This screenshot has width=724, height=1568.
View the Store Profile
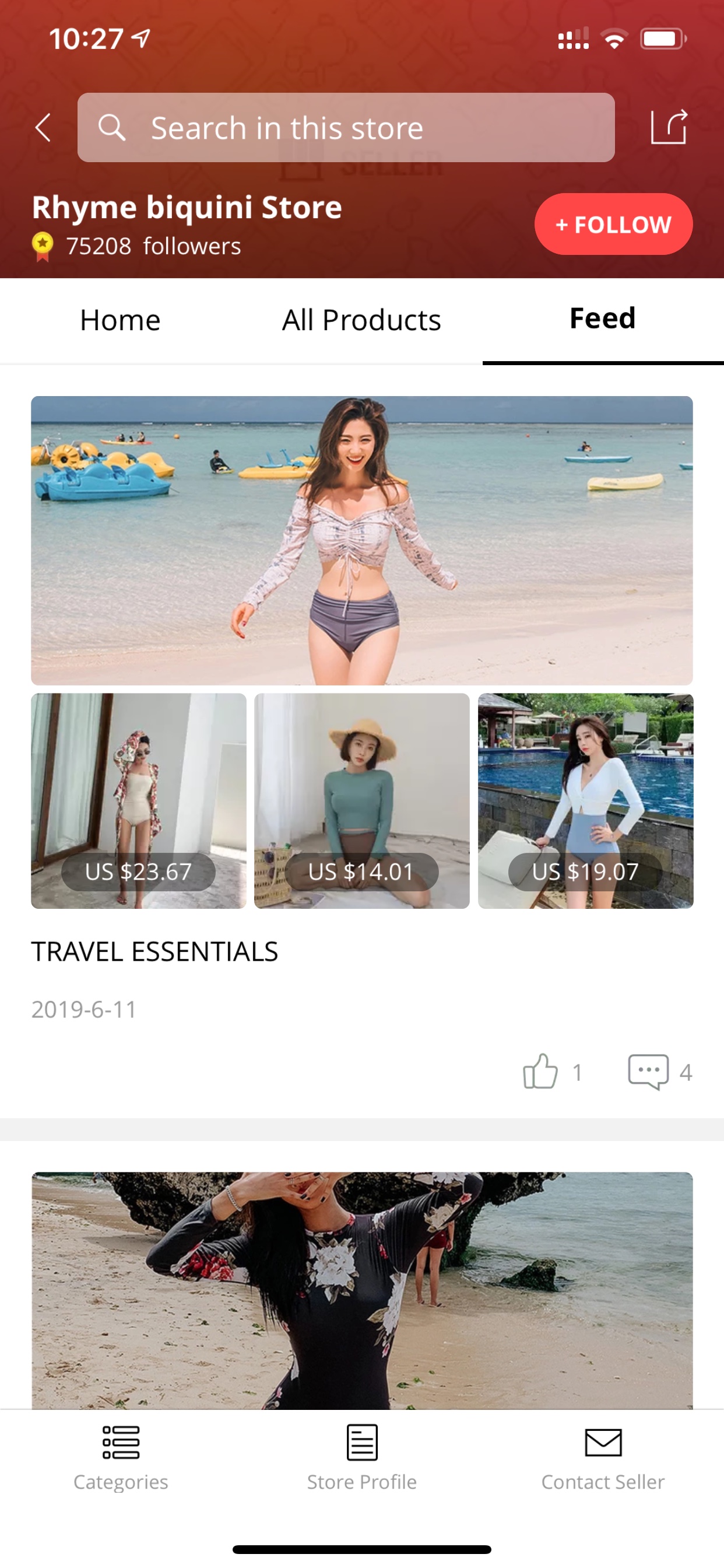click(x=362, y=1457)
